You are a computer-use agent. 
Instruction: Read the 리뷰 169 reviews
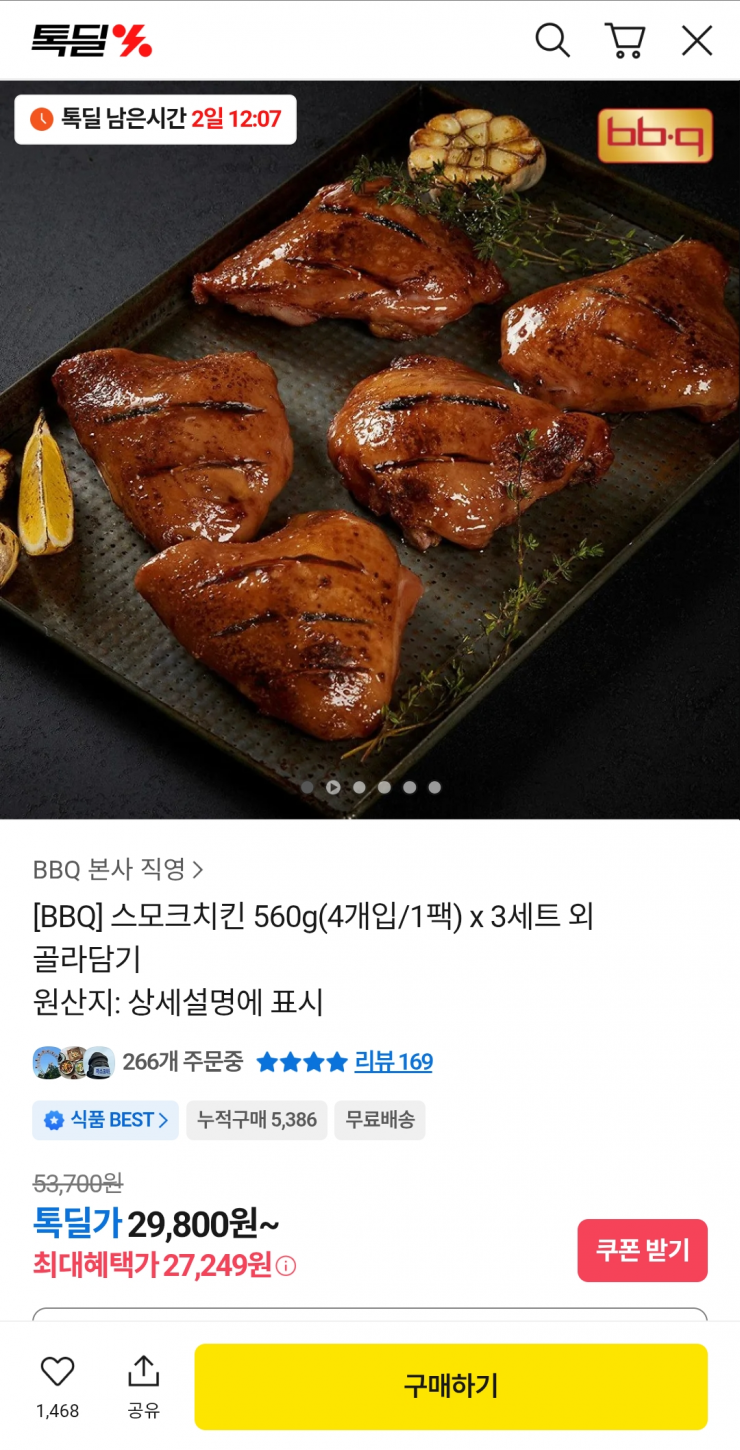(x=393, y=1062)
